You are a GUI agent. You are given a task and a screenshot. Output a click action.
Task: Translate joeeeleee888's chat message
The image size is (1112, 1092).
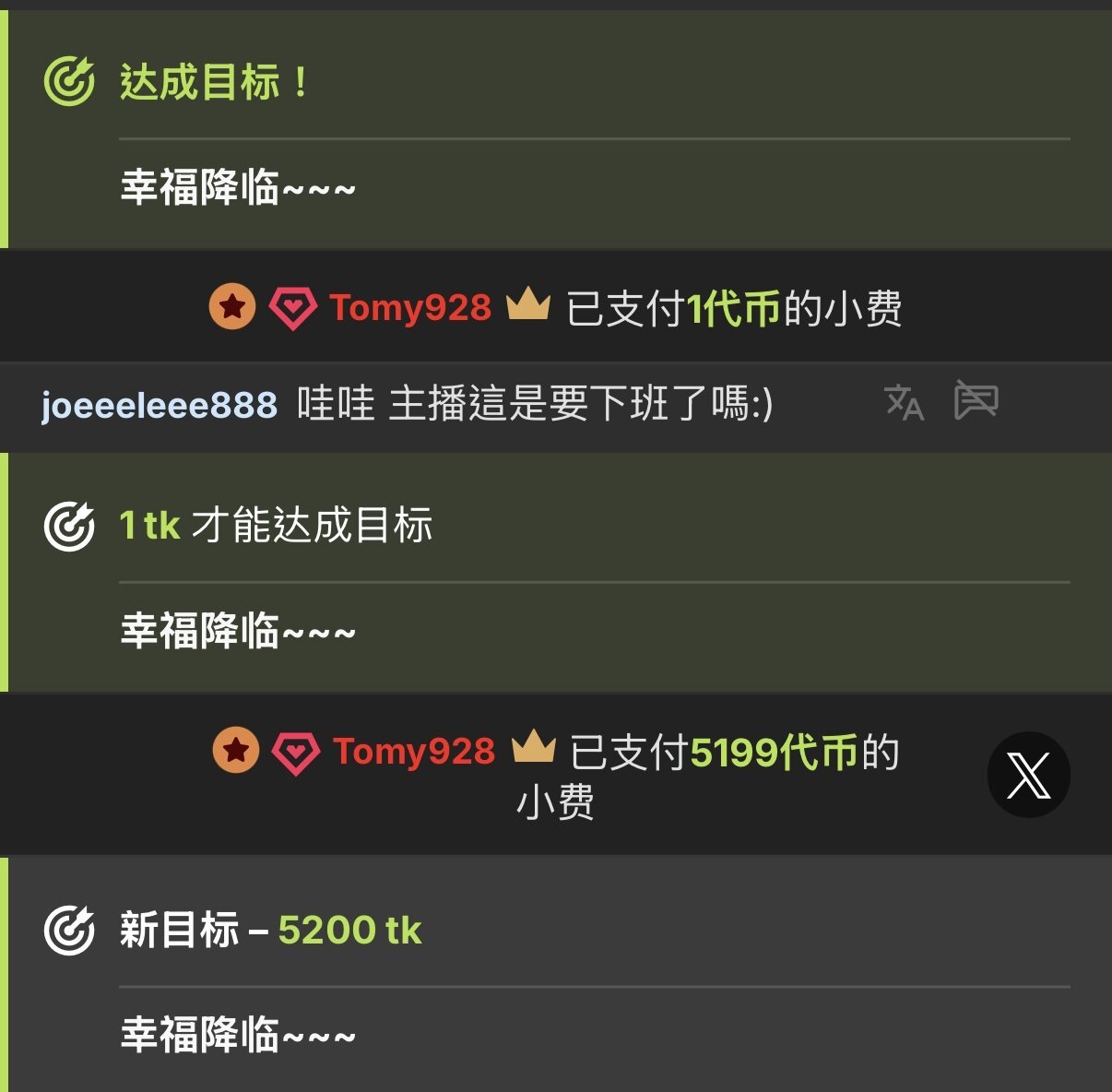pos(904,403)
